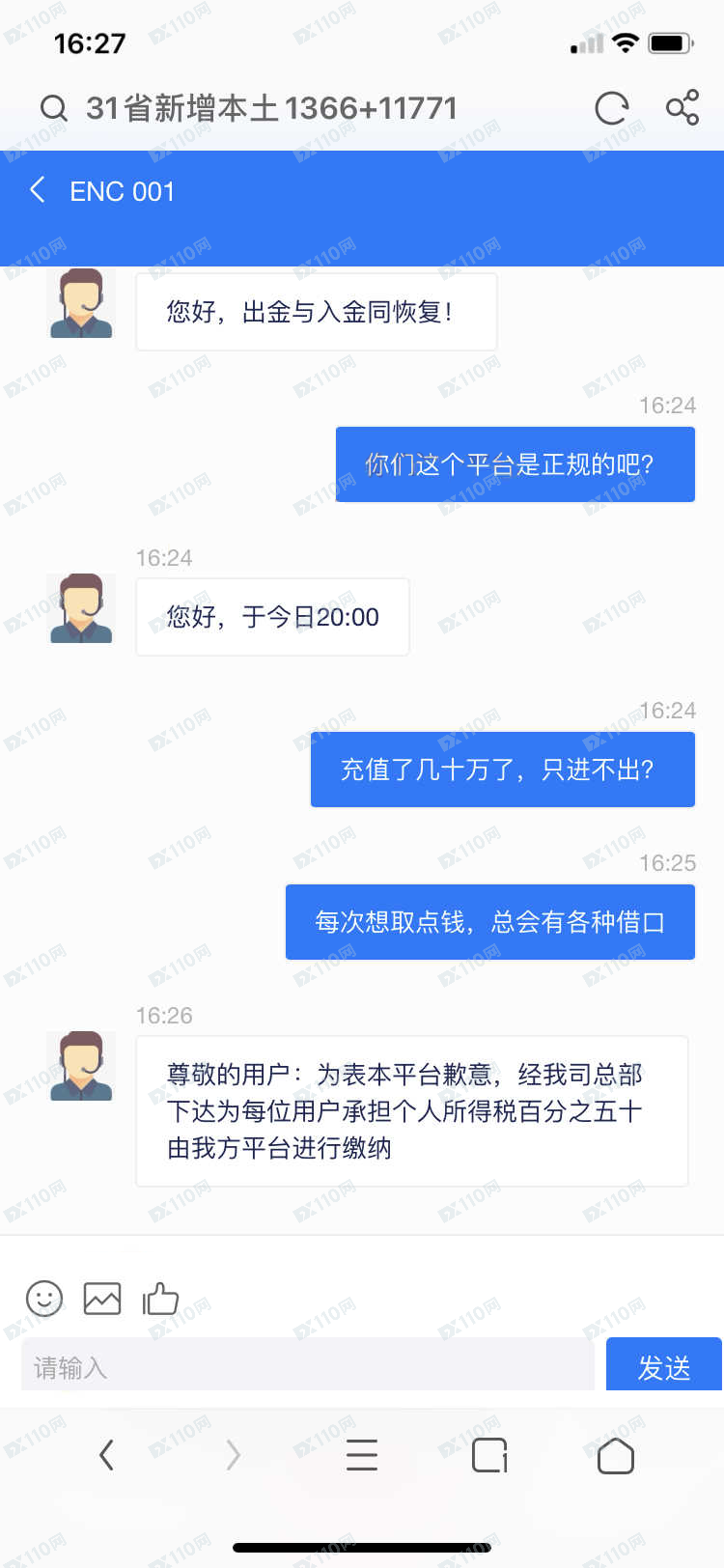Open the emoji picker
This screenshot has height=1568, width=724.
point(44,1299)
